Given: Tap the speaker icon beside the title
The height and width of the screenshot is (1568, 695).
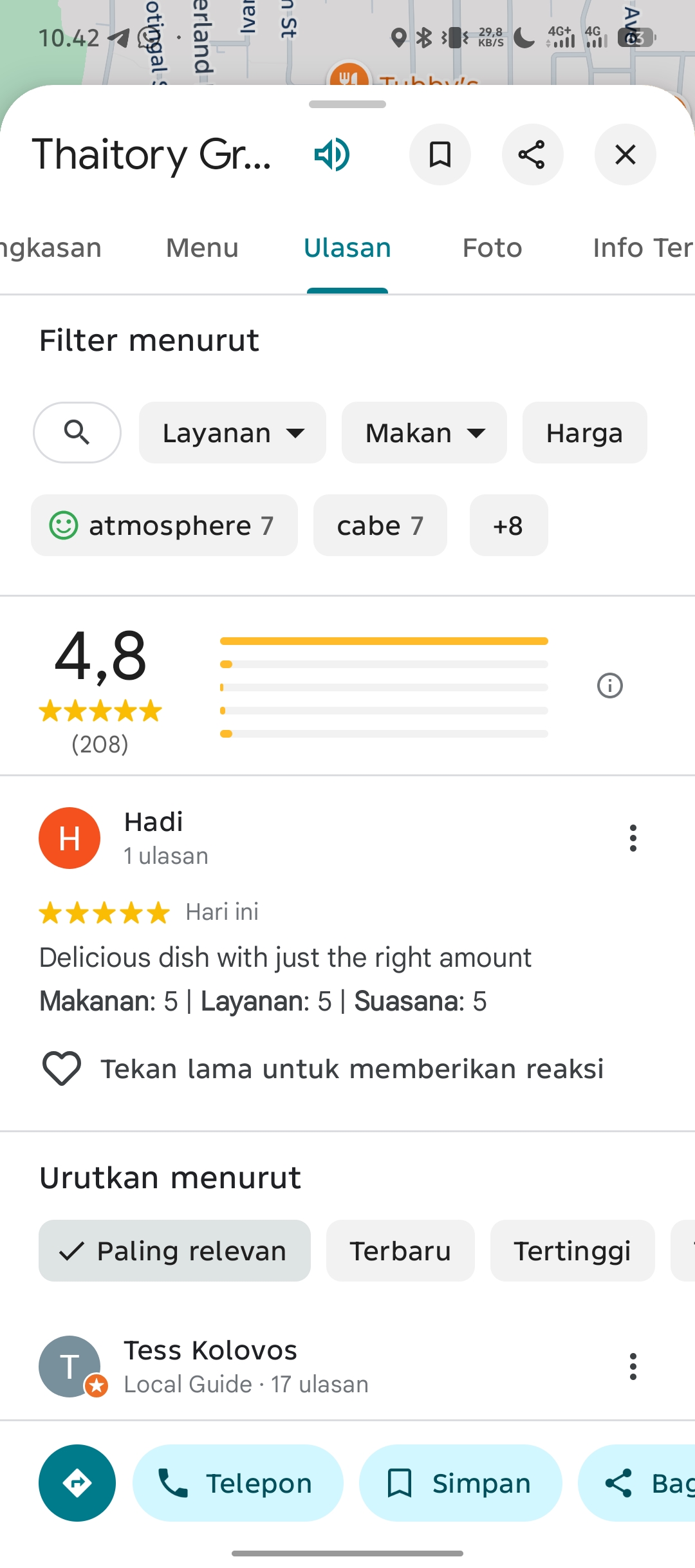Looking at the screenshot, I should pyautogui.click(x=332, y=154).
